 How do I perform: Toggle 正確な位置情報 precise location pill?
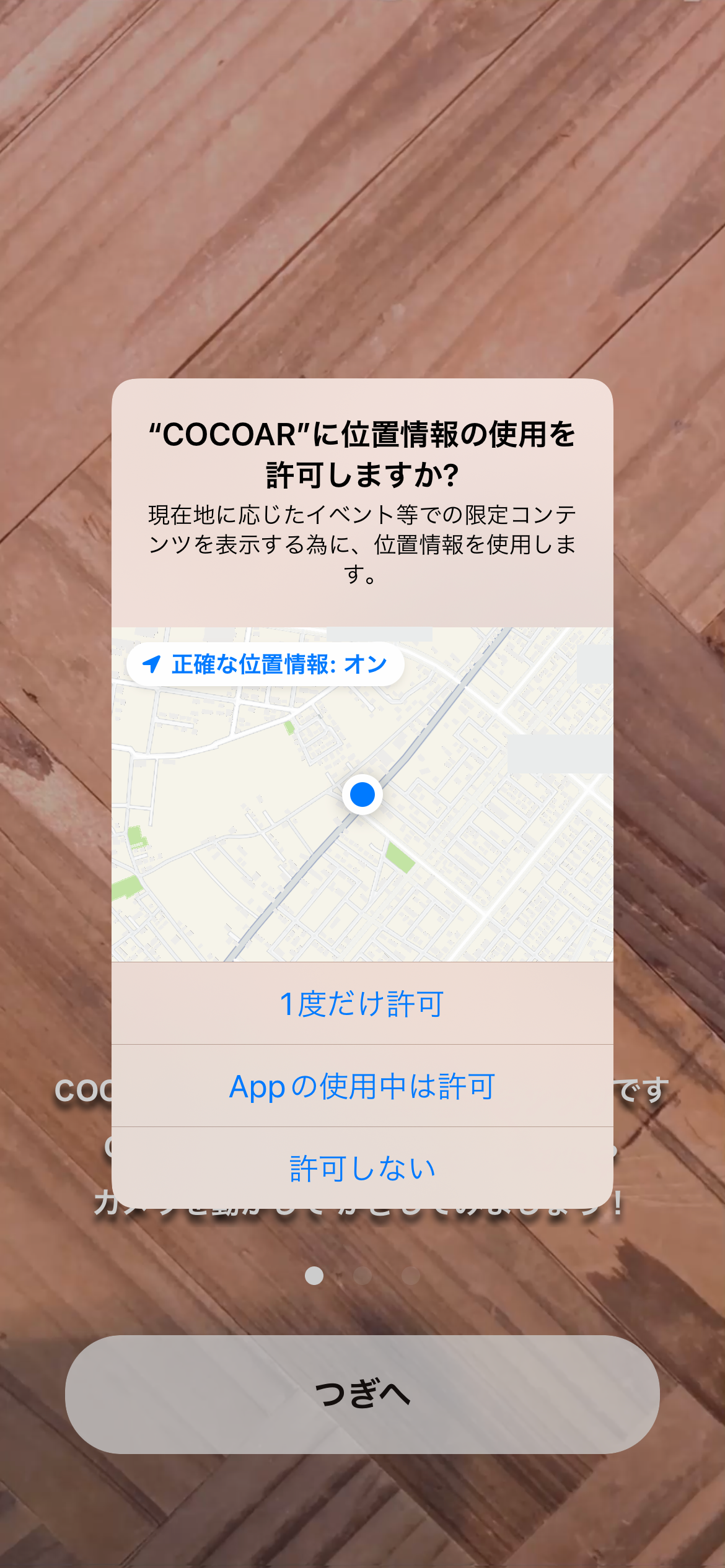pos(265,664)
